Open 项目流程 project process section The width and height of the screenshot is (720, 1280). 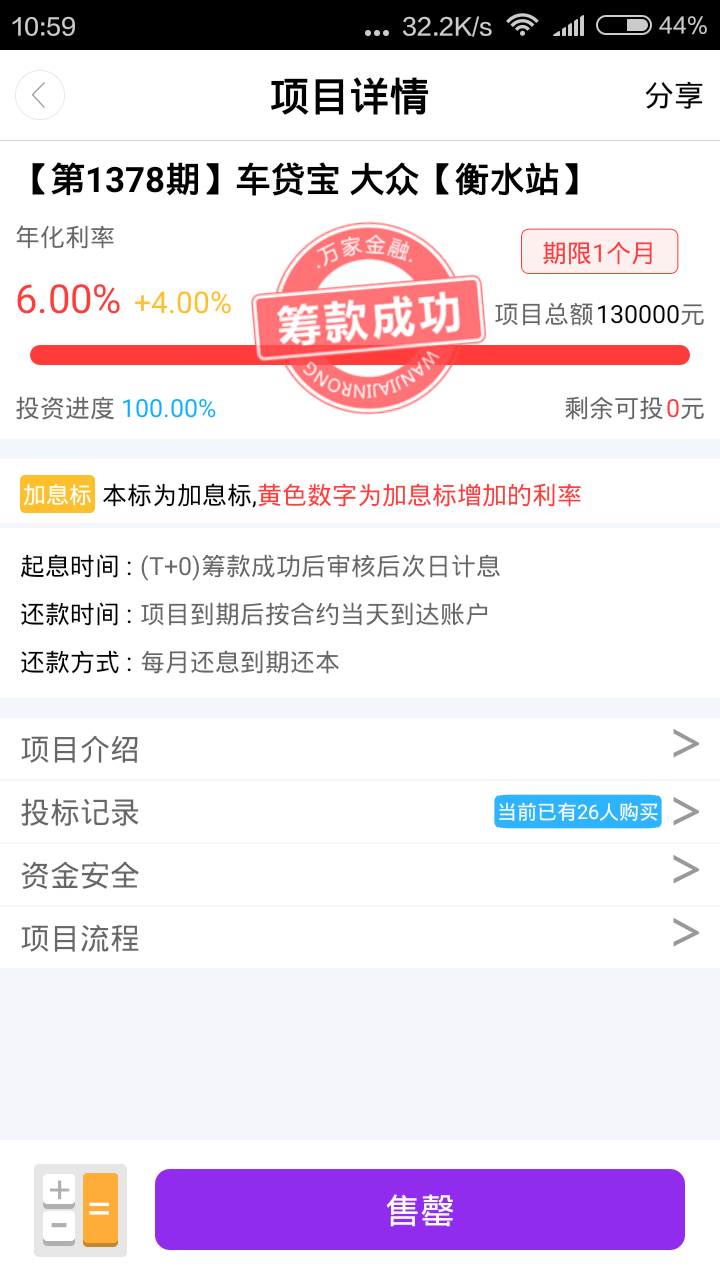[x=360, y=938]
